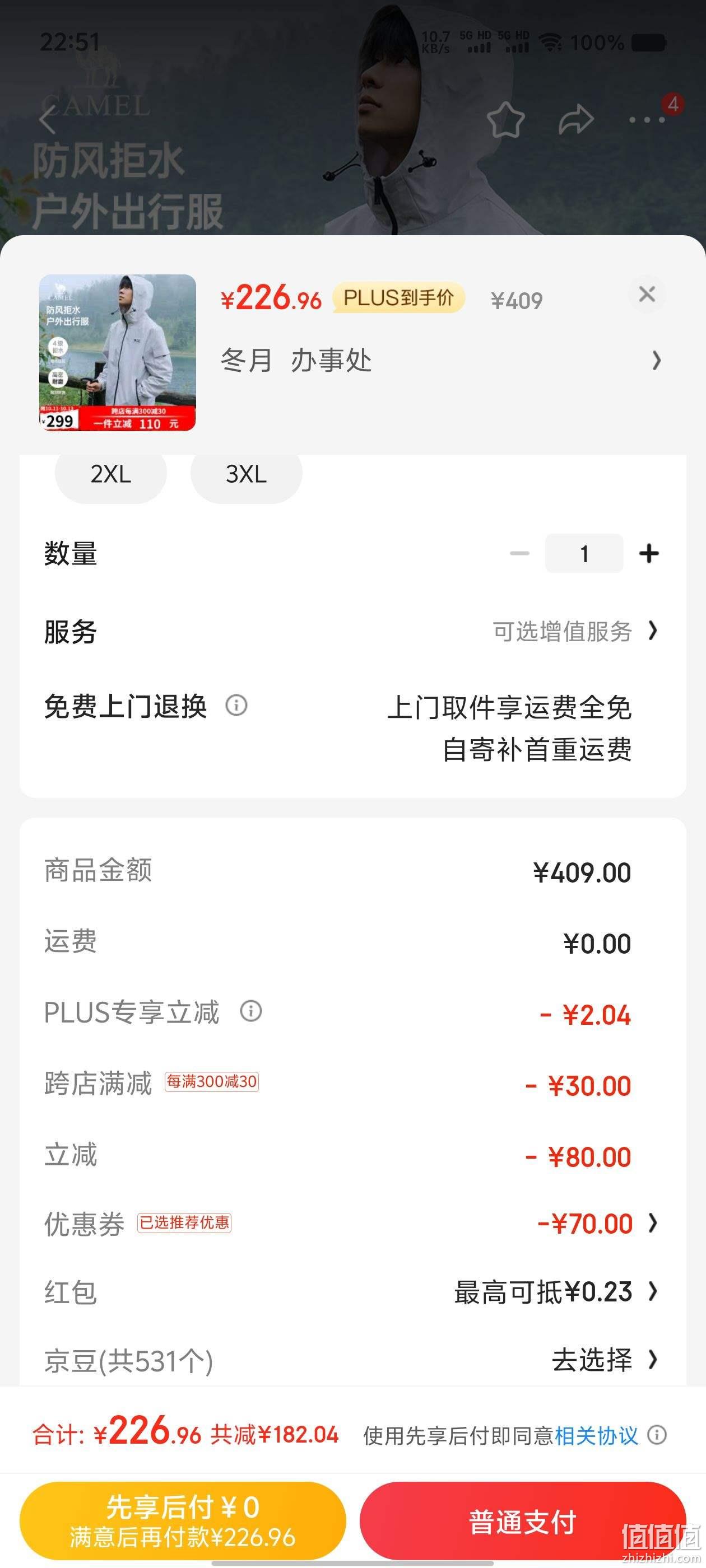The height and width of the screenshot is (1568, 706).
Task: Open 可选增值服务 service options
Action: pos(575,631)
